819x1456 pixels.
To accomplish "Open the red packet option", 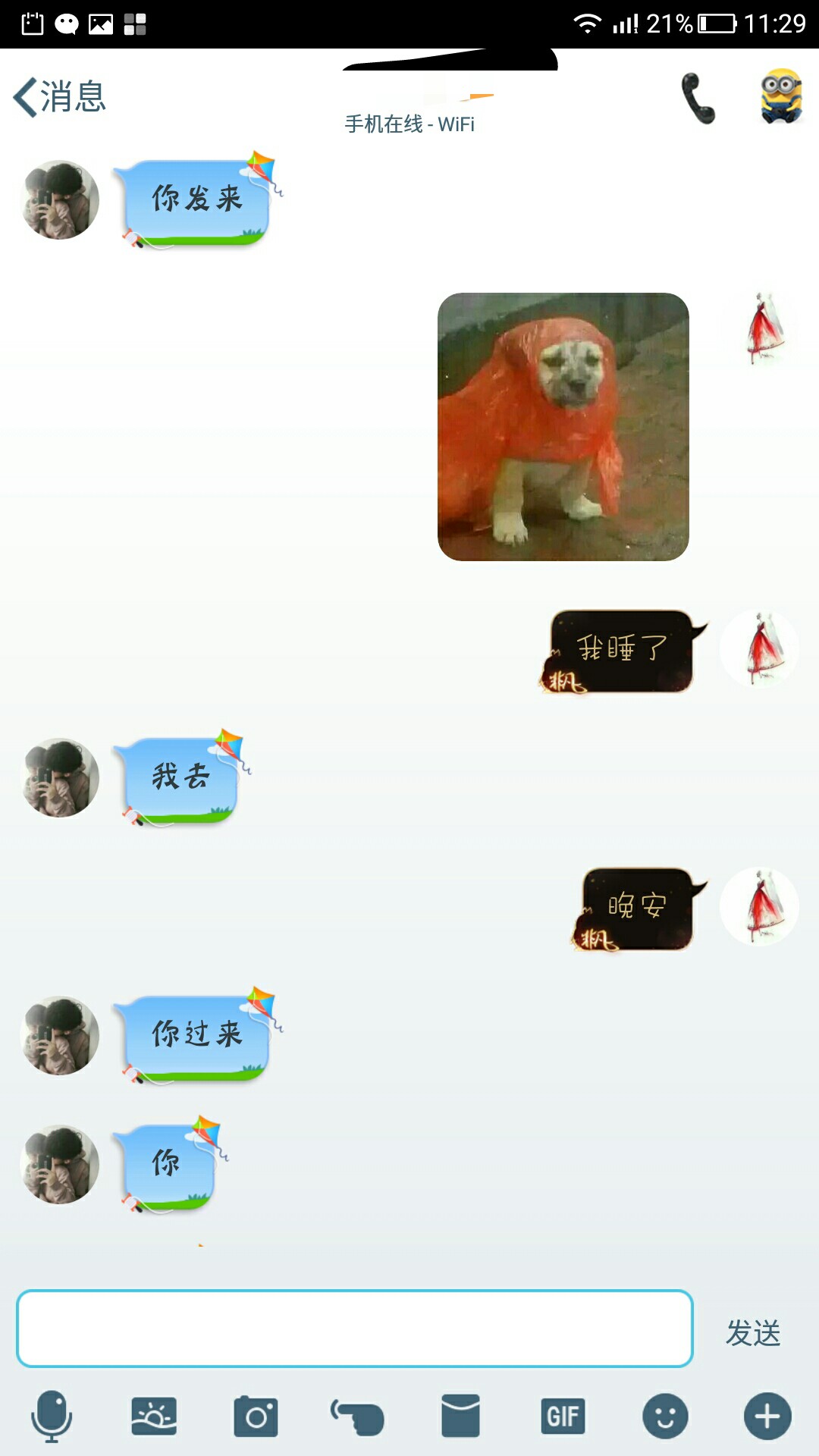I will tap(460, 1416).
